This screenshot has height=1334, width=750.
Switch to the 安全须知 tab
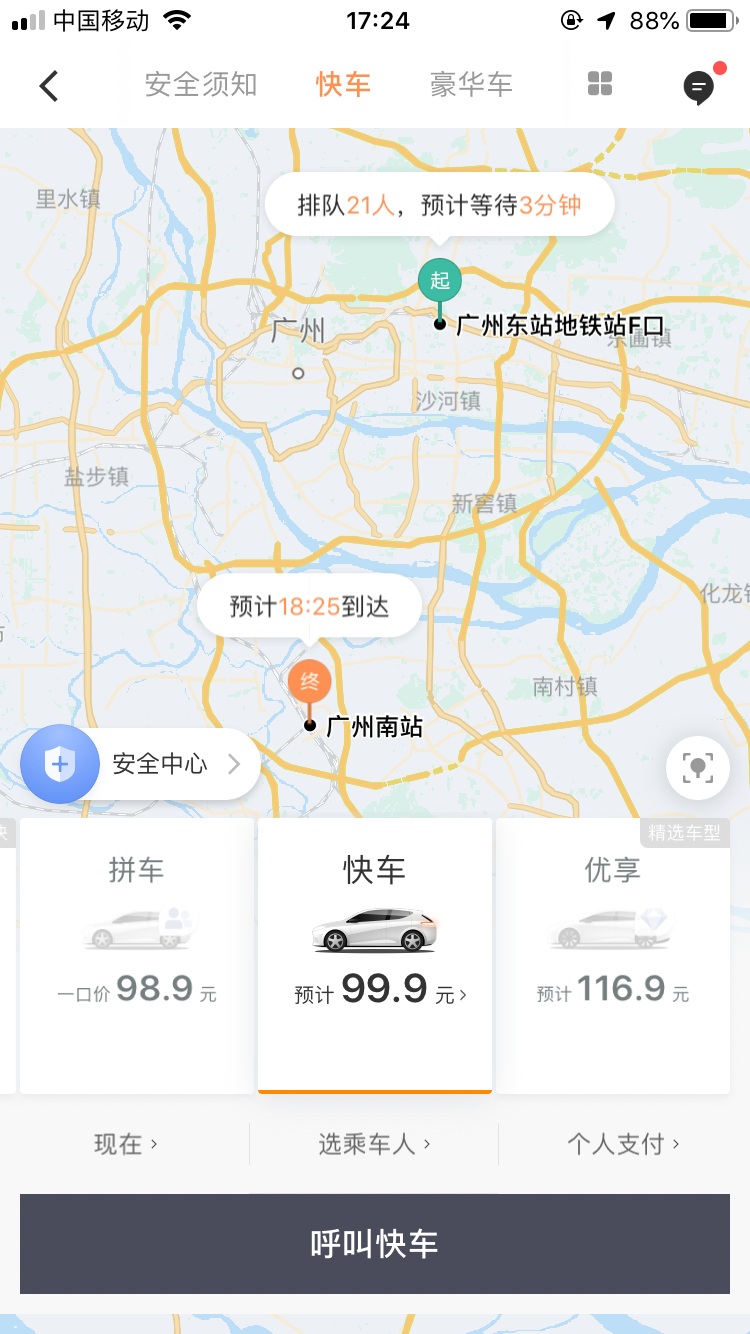[x=201, y=85]
